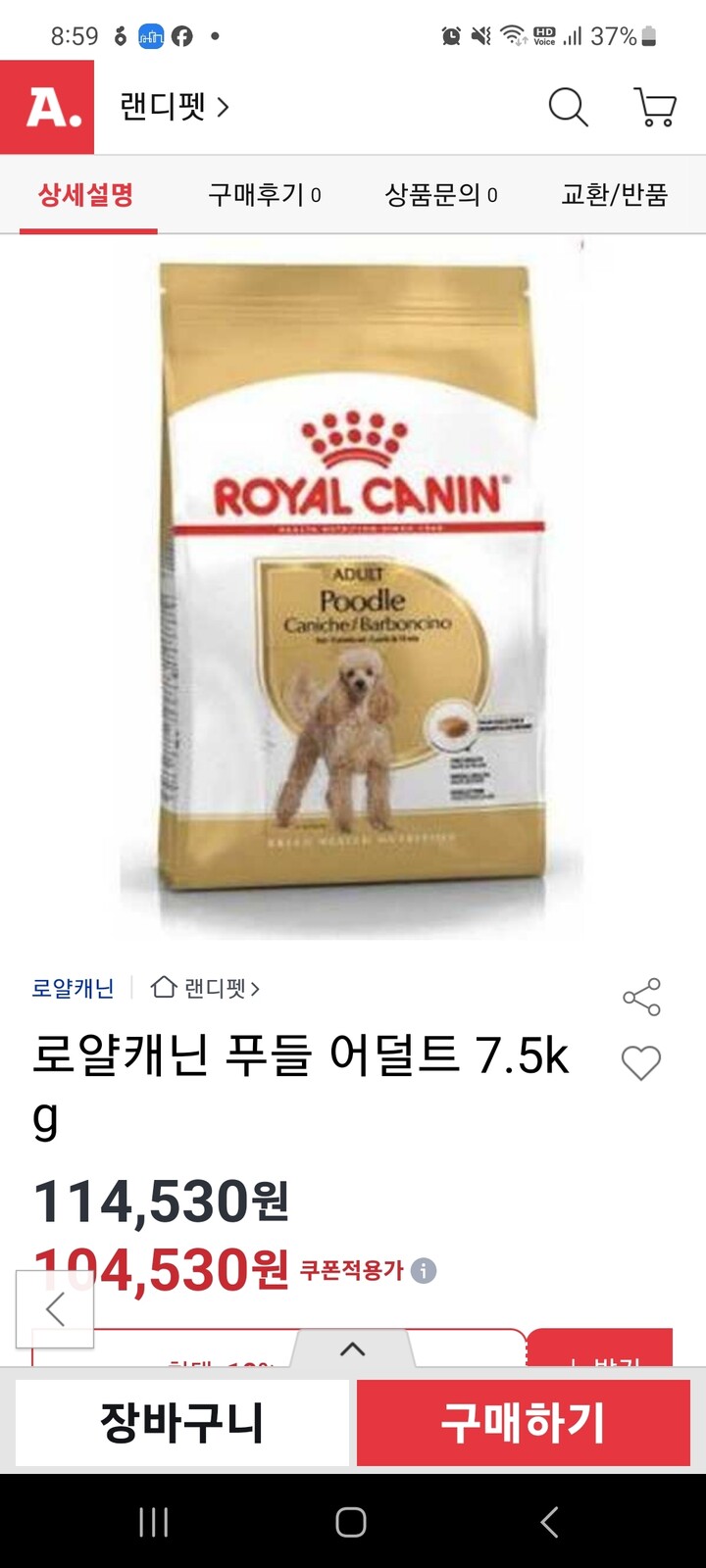706x1568 pixels.
Task: Collapse the image carousel with left arrow
Action: coord(56,1308)
